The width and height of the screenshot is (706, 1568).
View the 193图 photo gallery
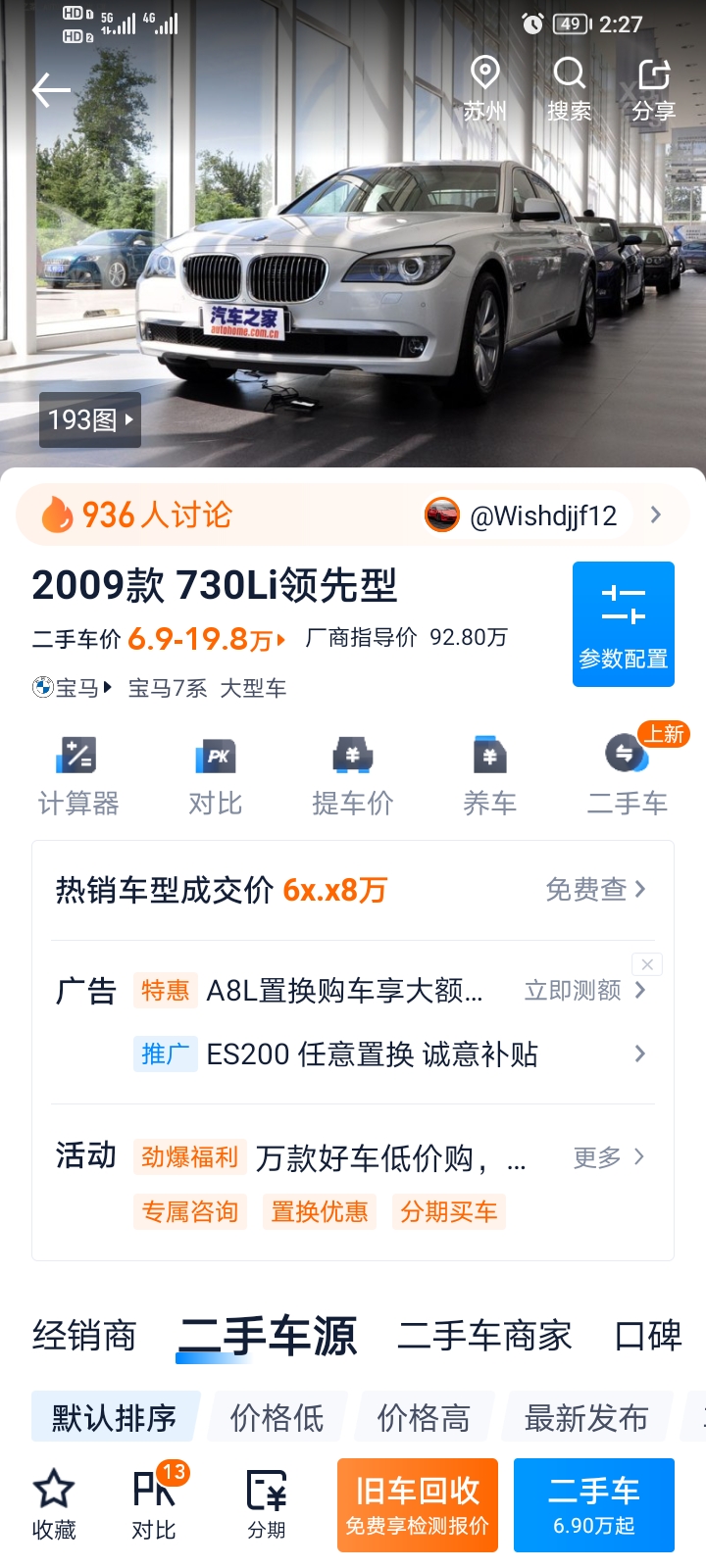click(90, 420)
